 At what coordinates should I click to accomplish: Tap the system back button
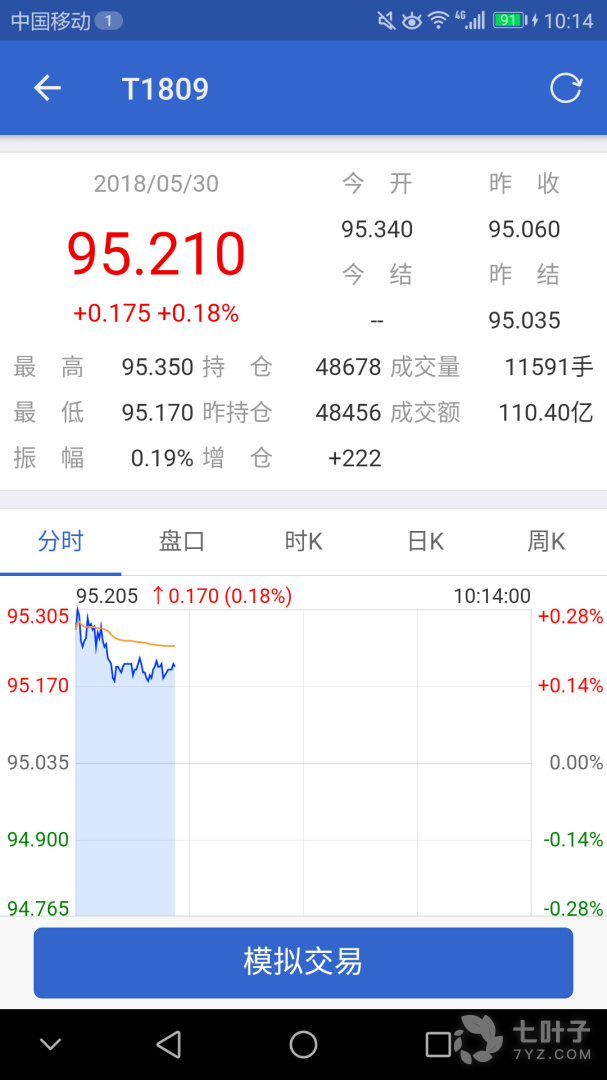click(x=169, y=1045)
